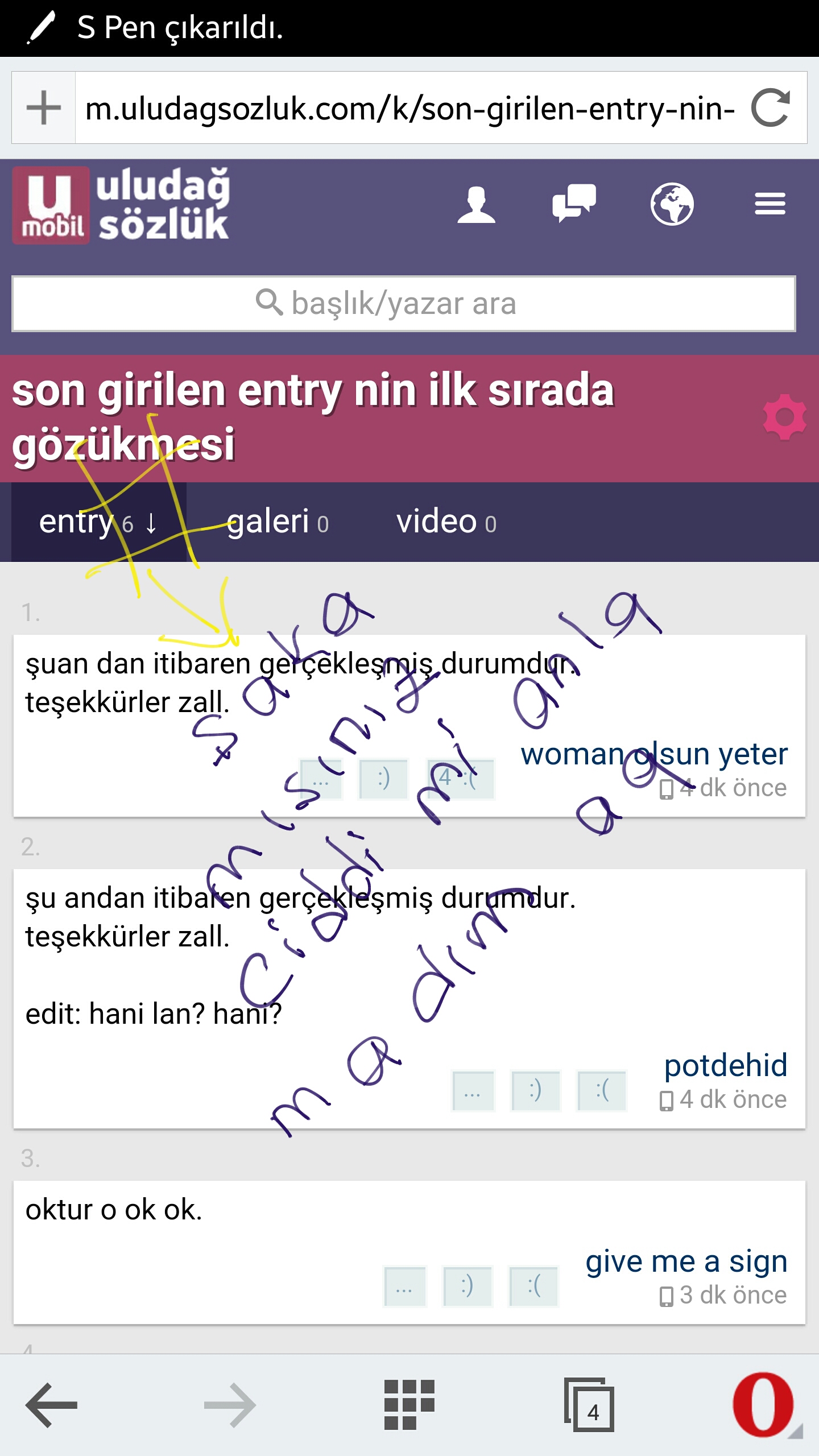Open the pink gear settings icon
The height and width of the screenshot is (1456, 819).
[784, 417]
